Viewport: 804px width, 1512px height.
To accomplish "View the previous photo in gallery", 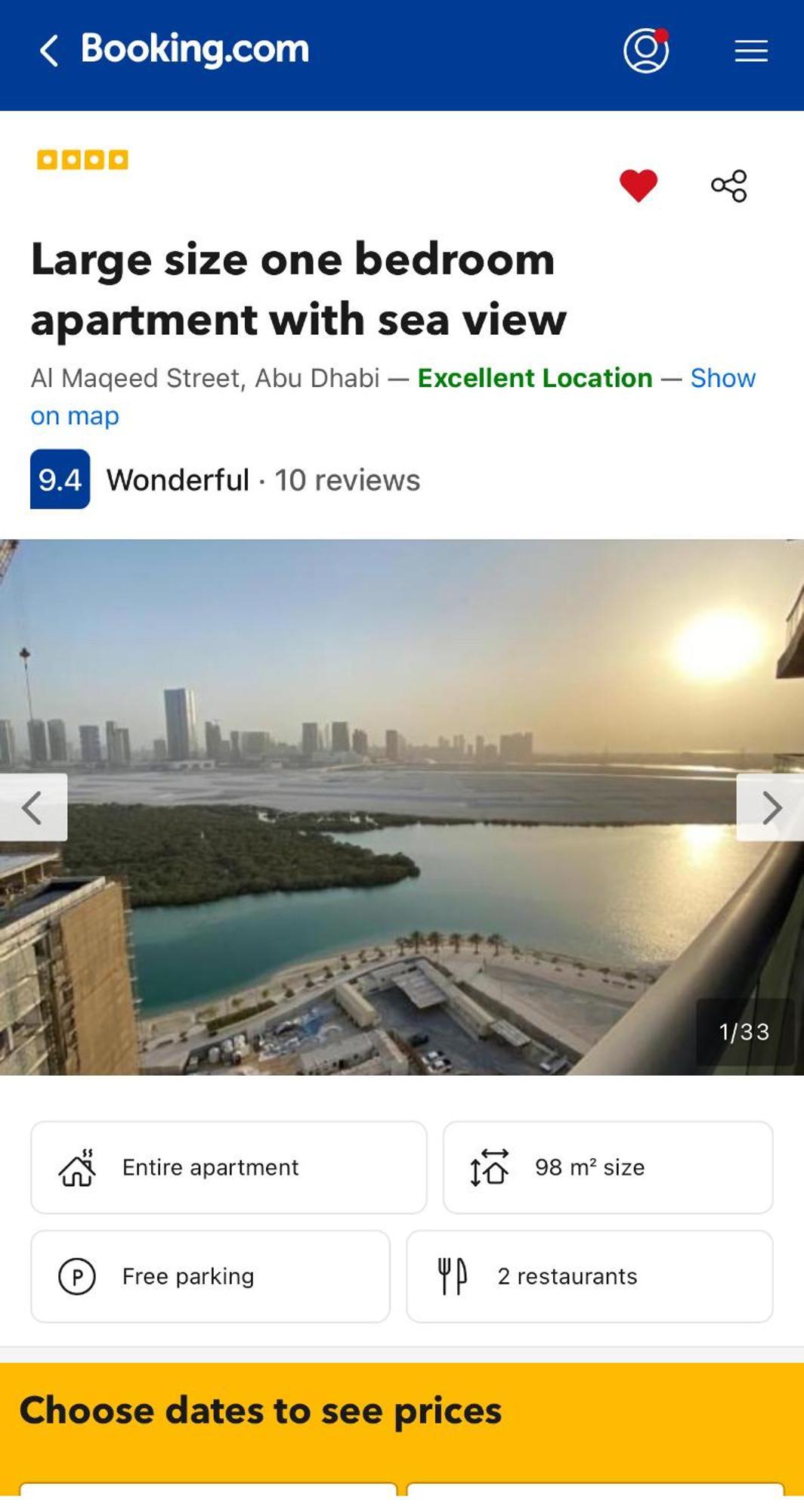I will point(32,807).
